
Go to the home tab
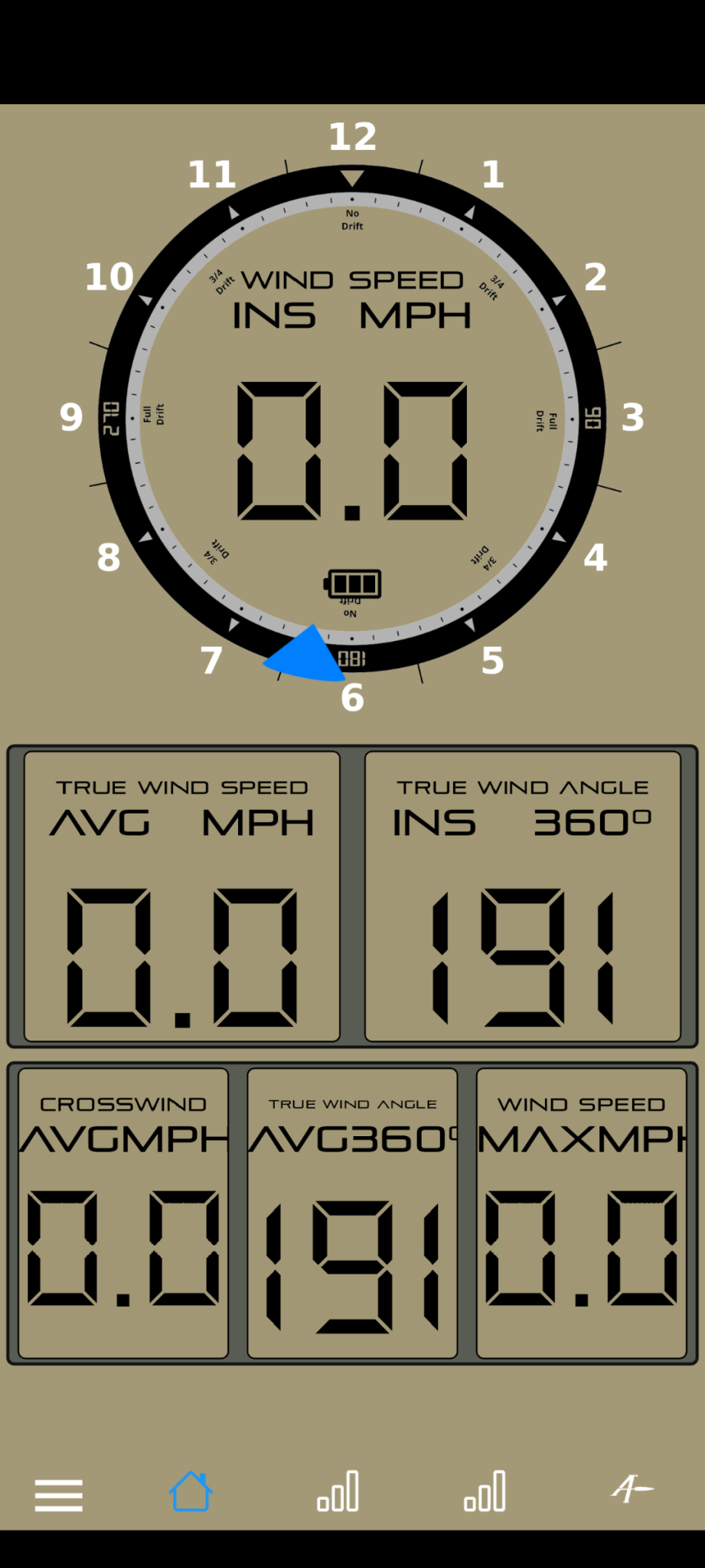click(x=191, y=1491)
